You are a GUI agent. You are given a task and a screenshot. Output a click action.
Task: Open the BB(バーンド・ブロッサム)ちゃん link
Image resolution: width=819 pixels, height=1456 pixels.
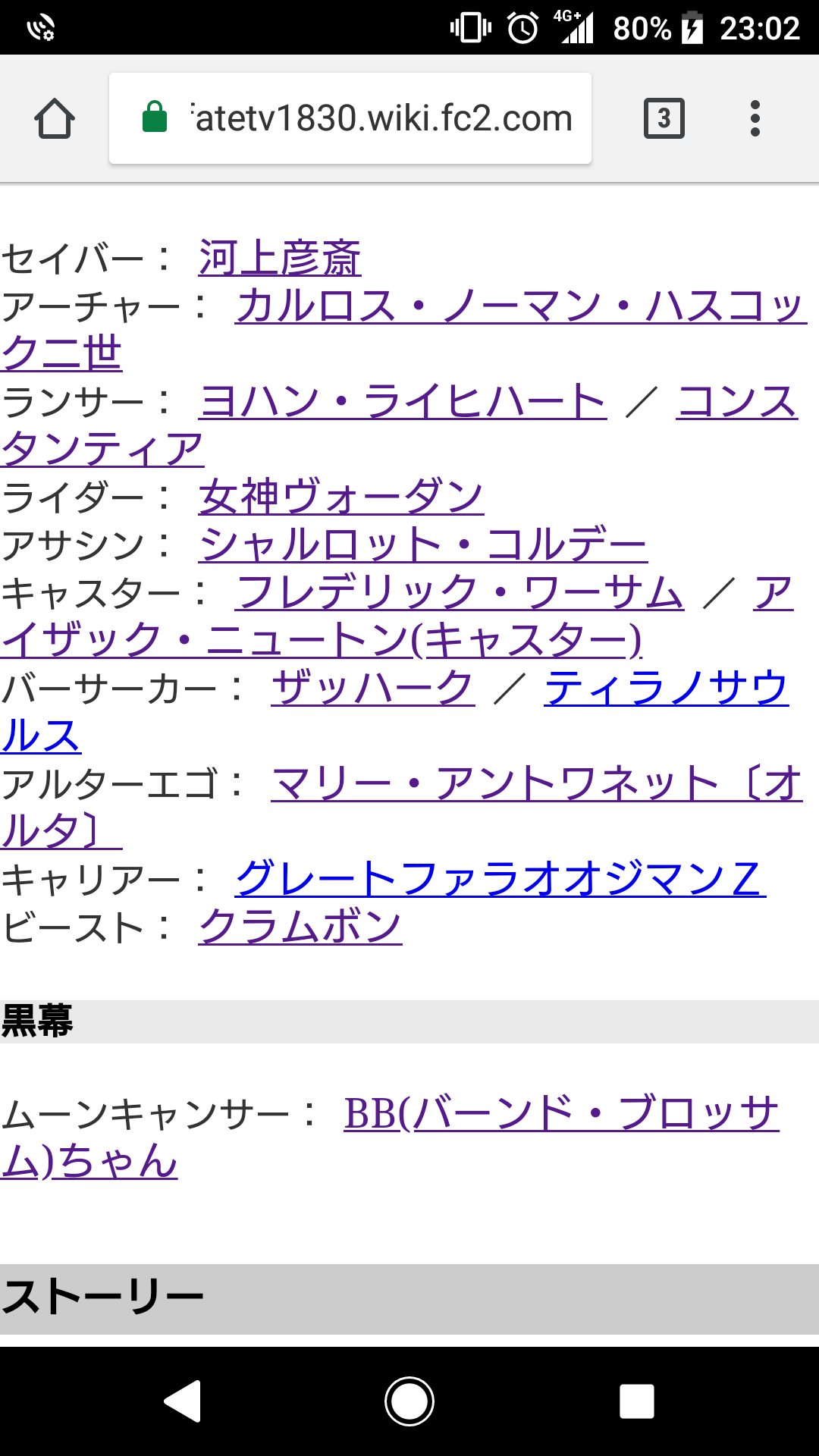561,1114
